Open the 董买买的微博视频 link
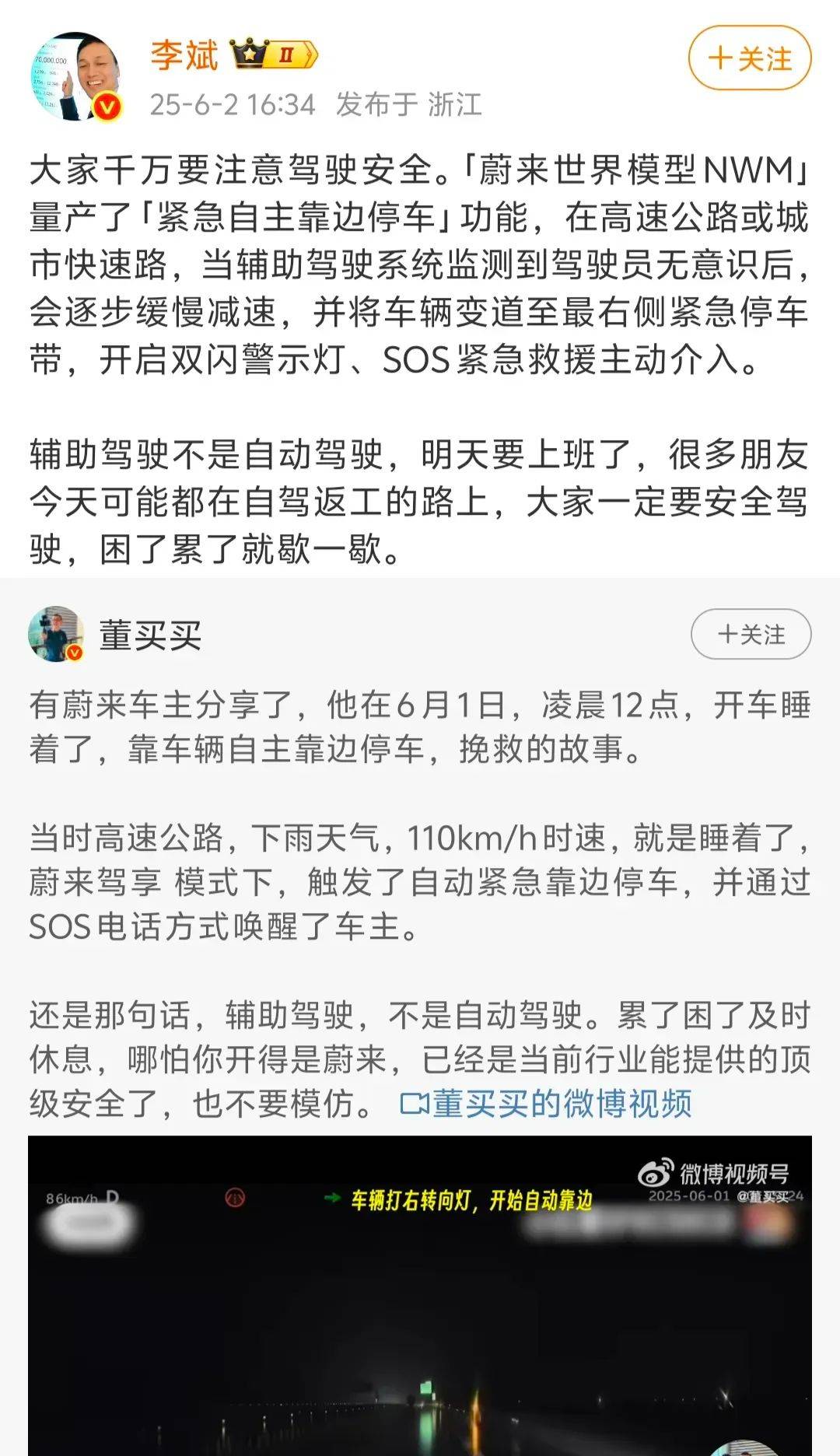Viewport: 840px width, 1456px height. 547,1103
